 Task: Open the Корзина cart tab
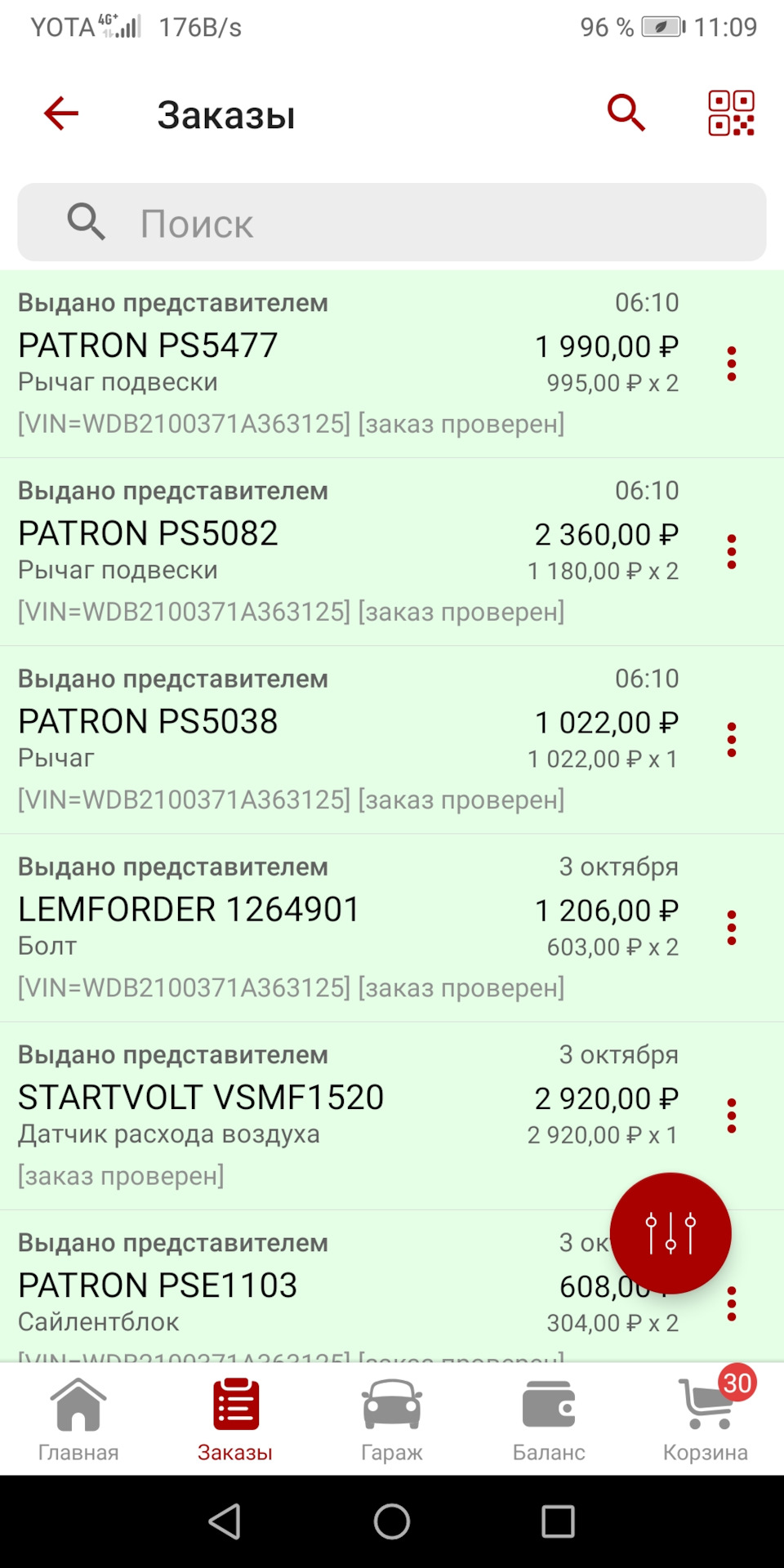click(x=706, y=1419)
